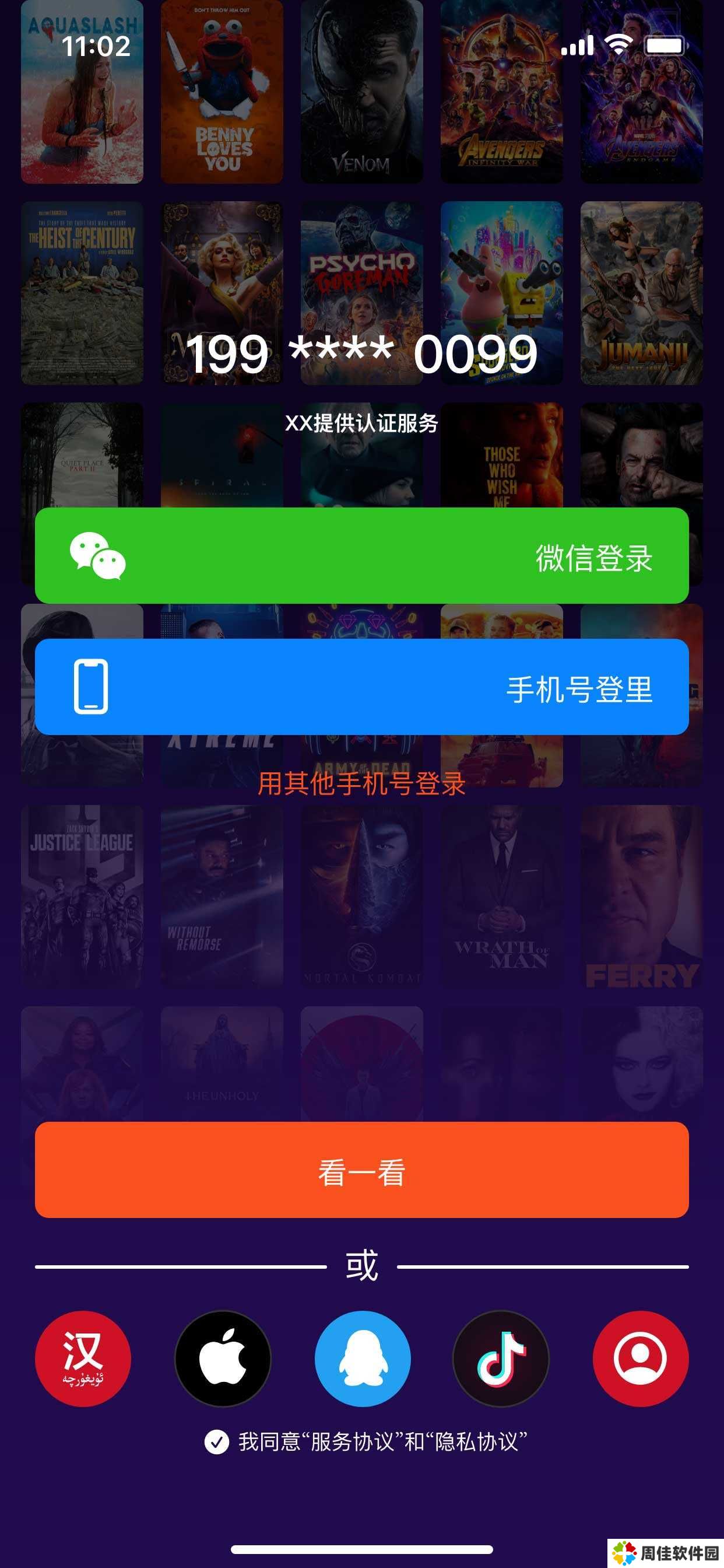Tap the 手机号登里 phone login button
Image resolution: width=724 pixels, height=1568 pixels.
pyautogui.click(x=361, y=687)
